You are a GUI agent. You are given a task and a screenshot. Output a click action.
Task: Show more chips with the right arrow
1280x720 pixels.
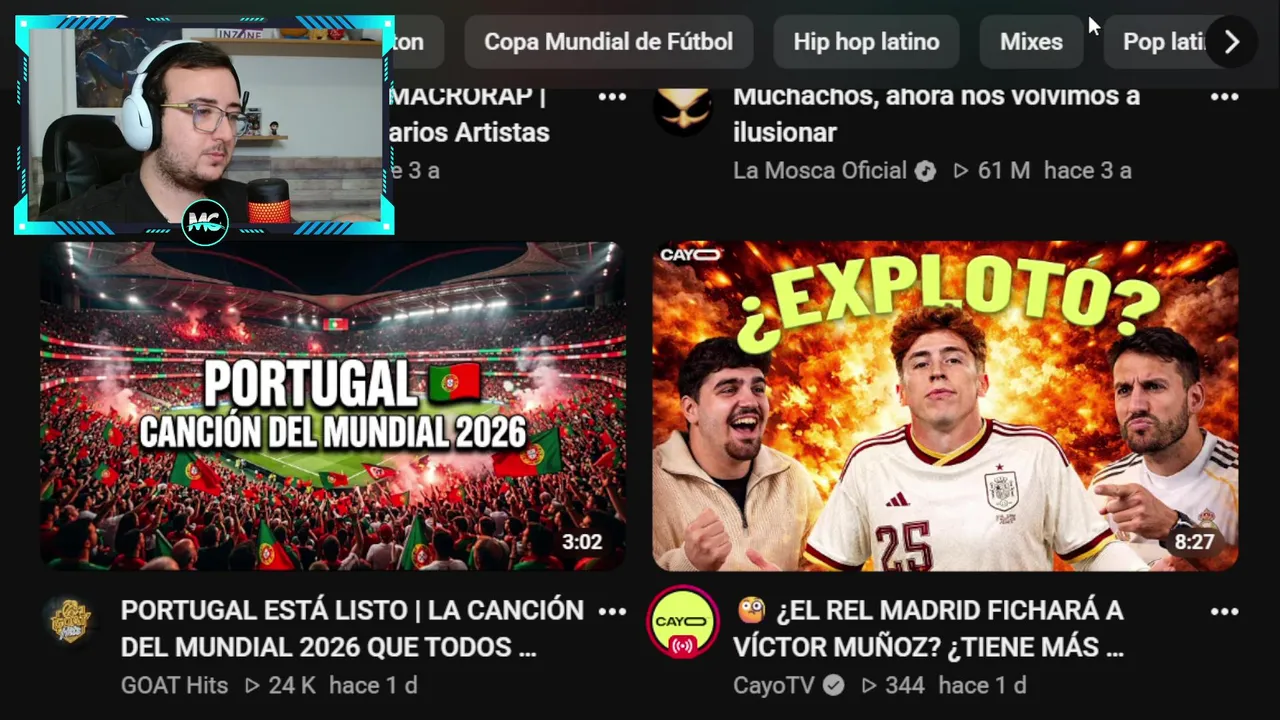[1232, 42]
